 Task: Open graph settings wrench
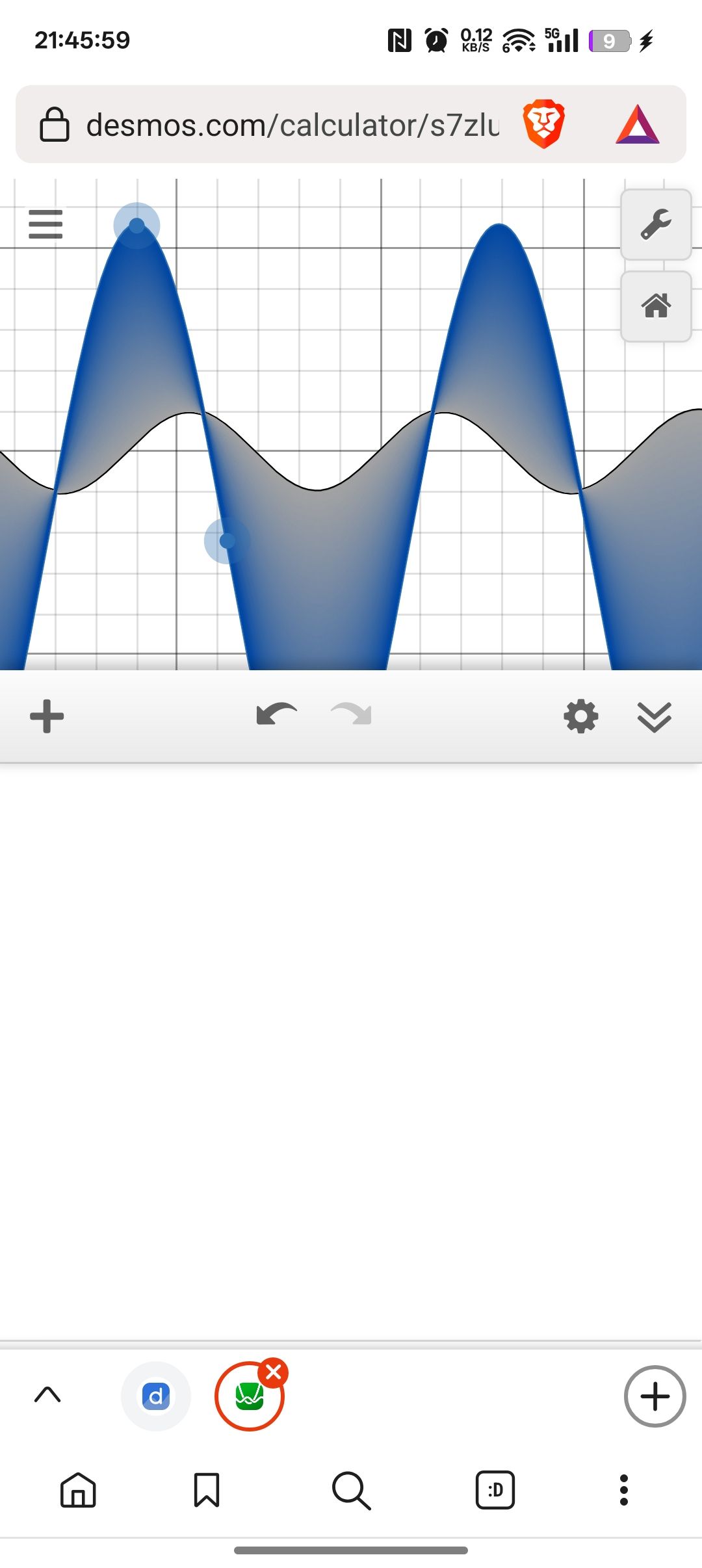point(656,225)
